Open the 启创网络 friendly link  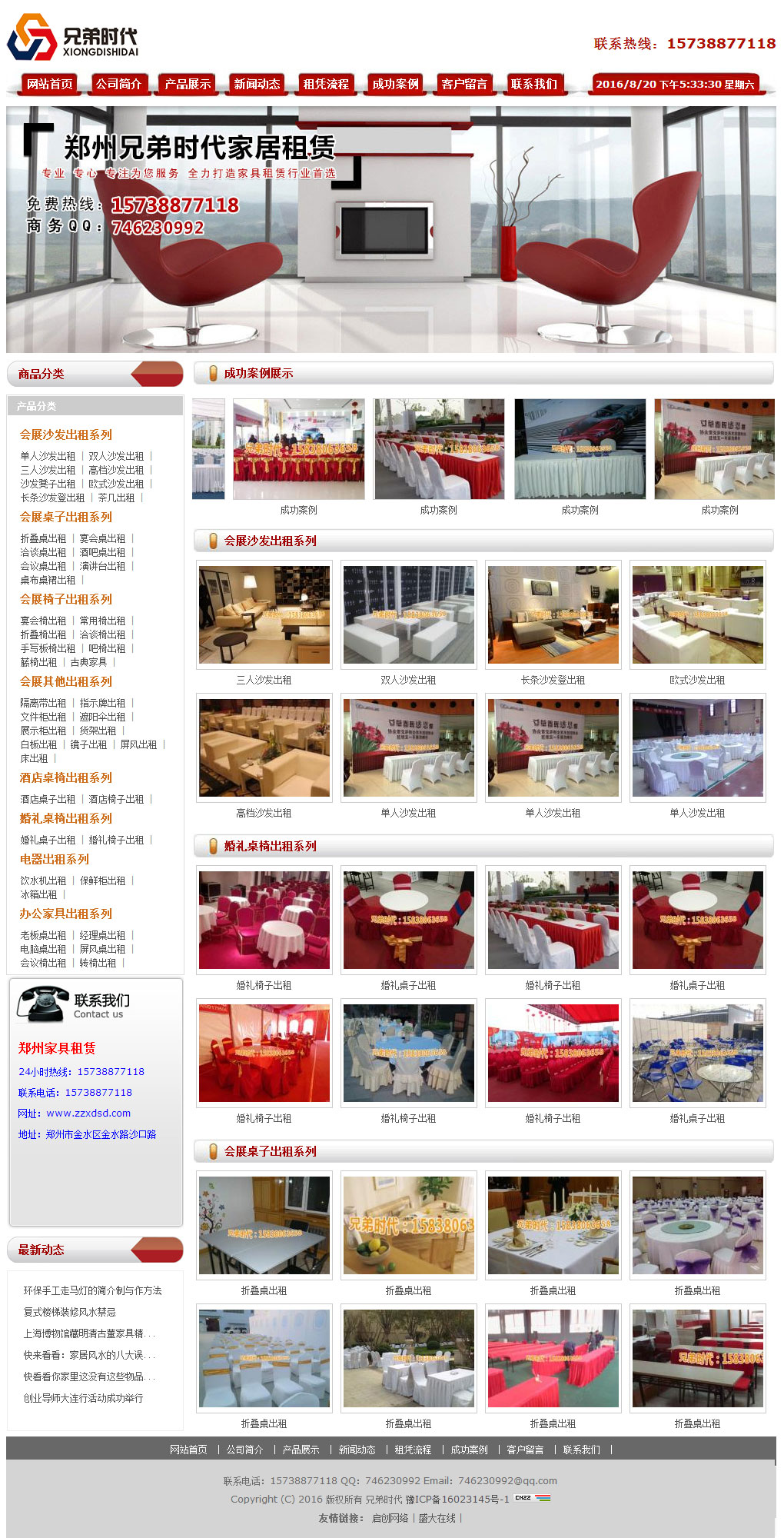[x=390, y=1518]
